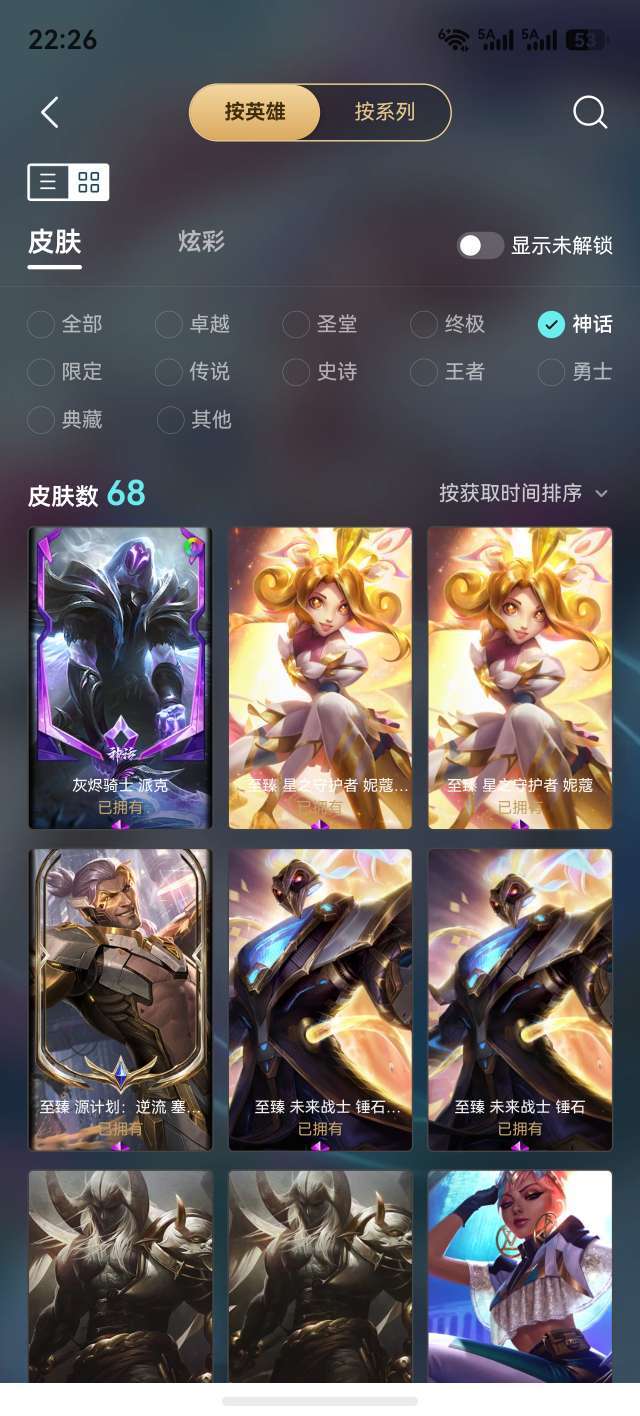Viewport: 640px width, 1416px height.
Task: Open the 炫彩 tab
Action: click(201, 242)
